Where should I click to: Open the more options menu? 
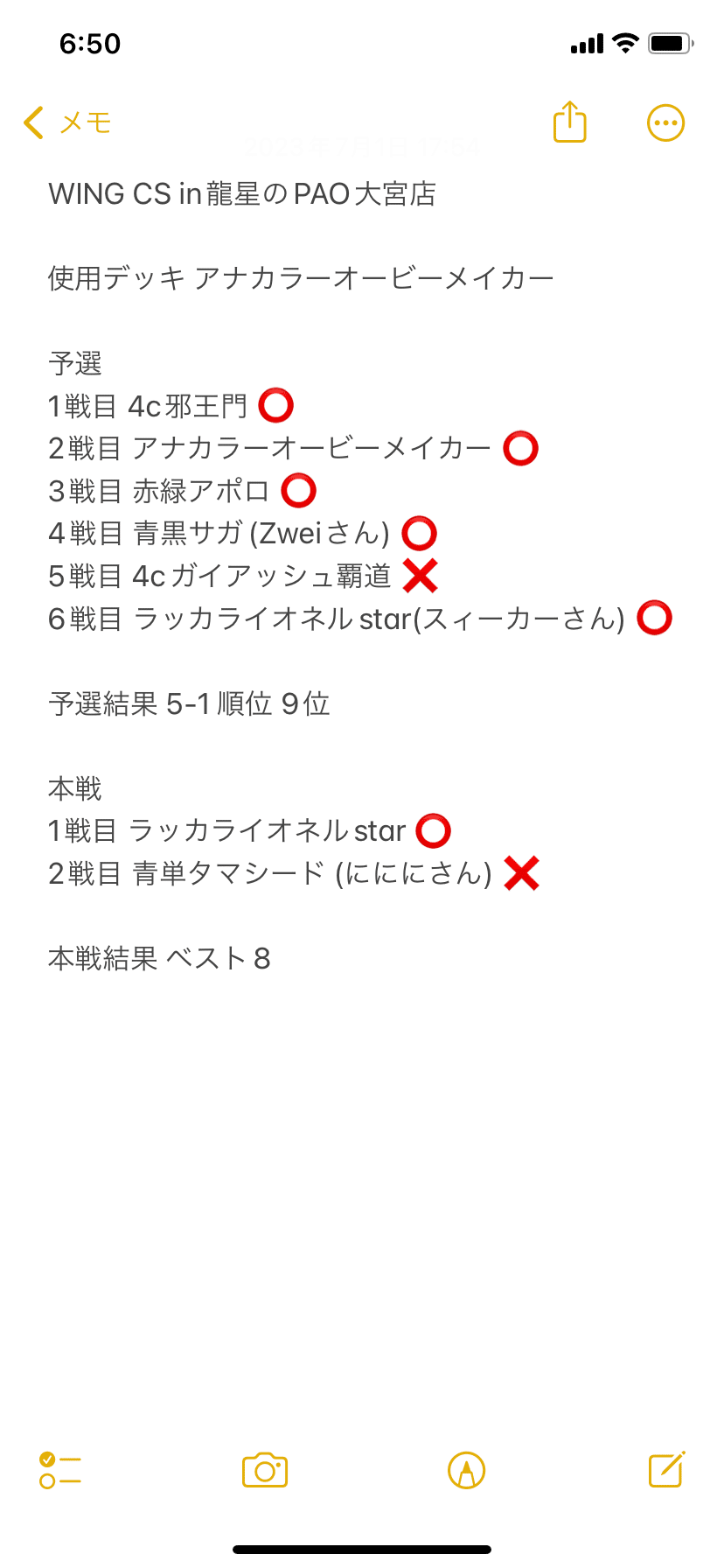[x=665, y=122]
